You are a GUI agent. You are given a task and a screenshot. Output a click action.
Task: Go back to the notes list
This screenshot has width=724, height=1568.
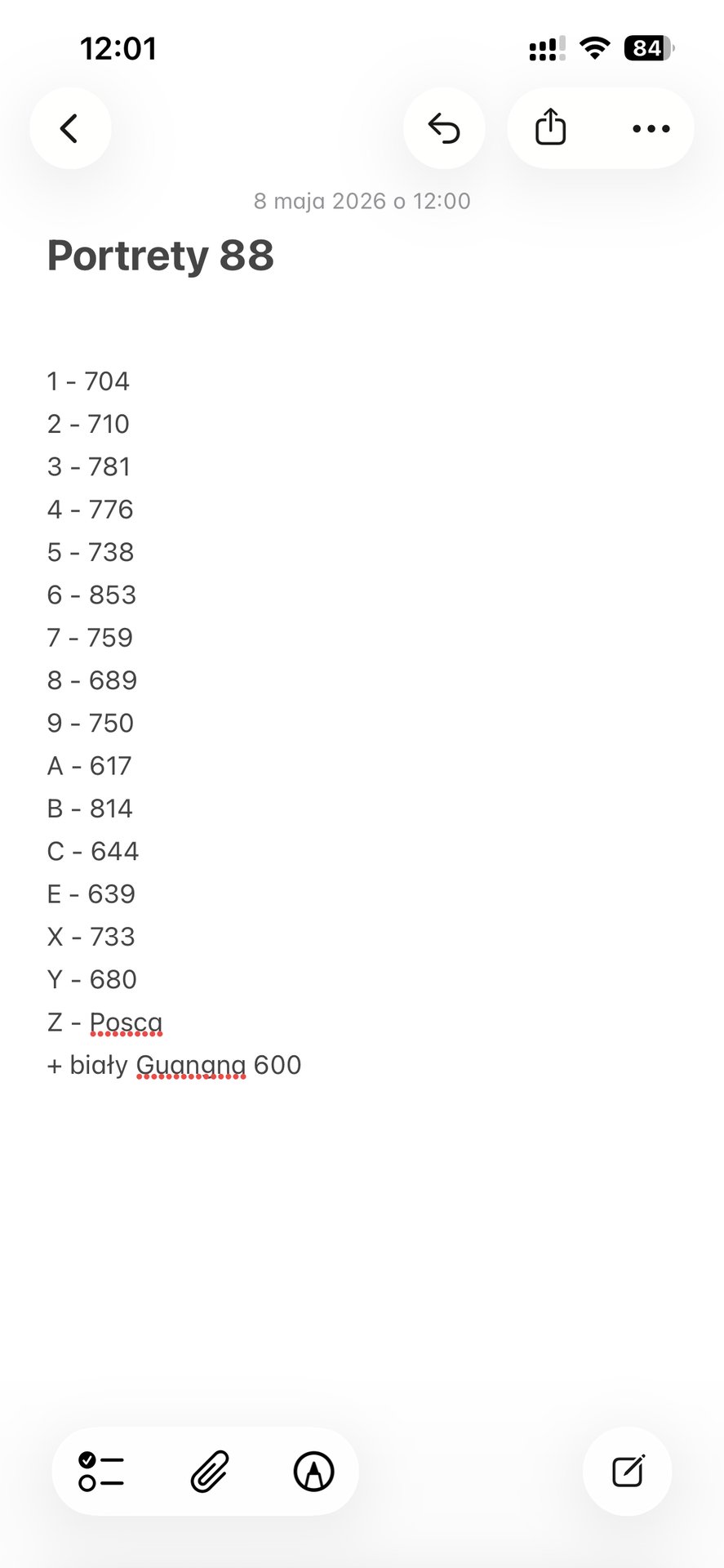(70, 128)
